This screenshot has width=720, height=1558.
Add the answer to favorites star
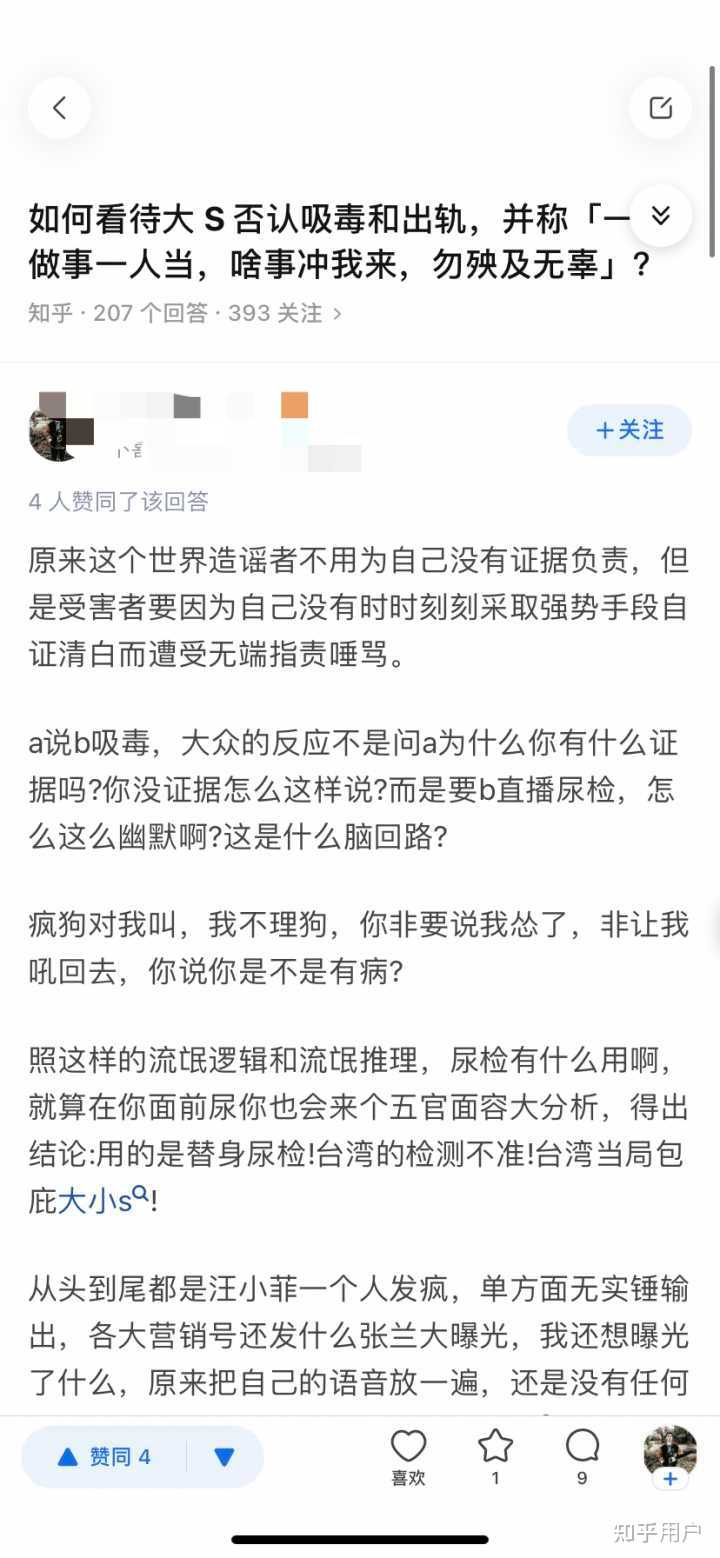(495, 1457)
